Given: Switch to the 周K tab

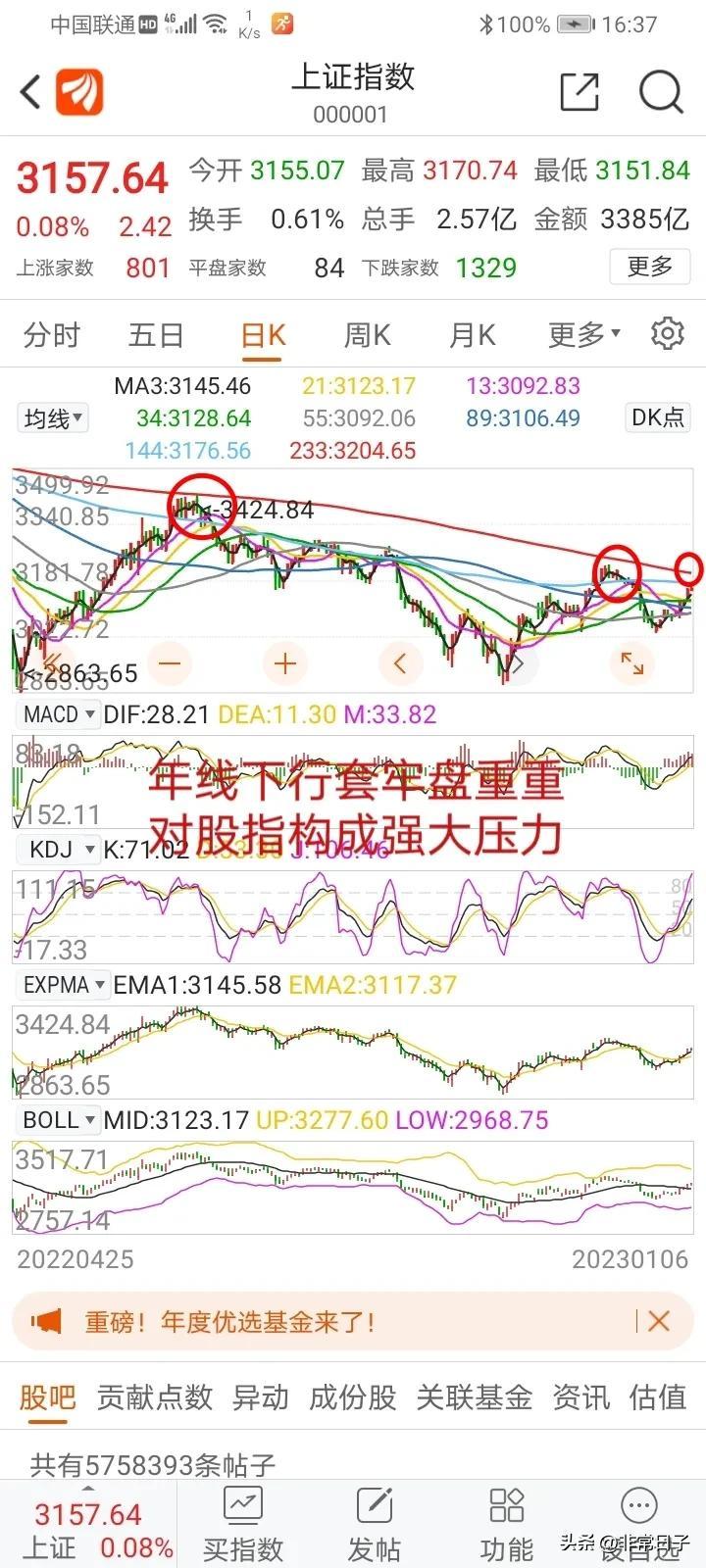Looking at the screenshot, I should click(365, 335).
